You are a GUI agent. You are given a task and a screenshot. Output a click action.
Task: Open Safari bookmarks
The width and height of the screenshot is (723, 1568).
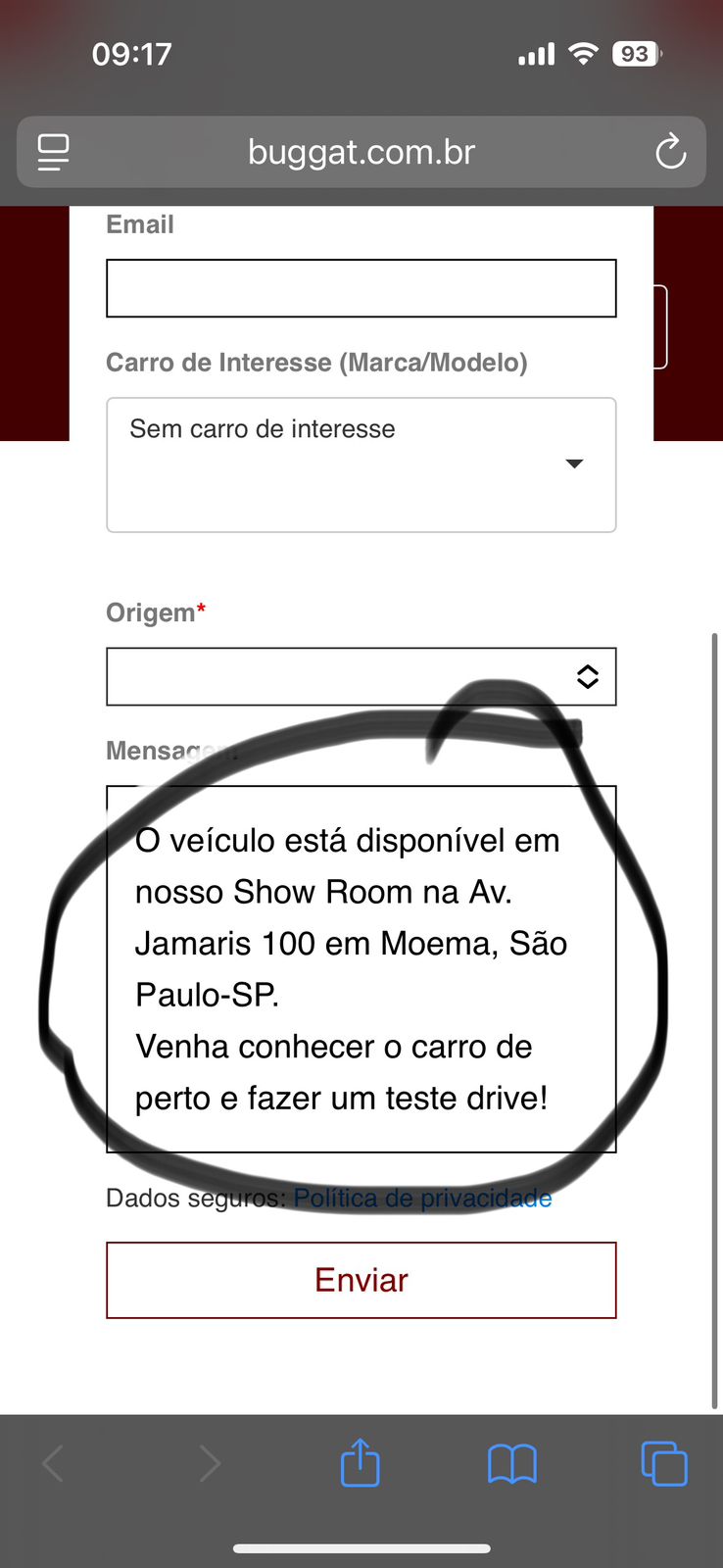tap(511, 1463)
